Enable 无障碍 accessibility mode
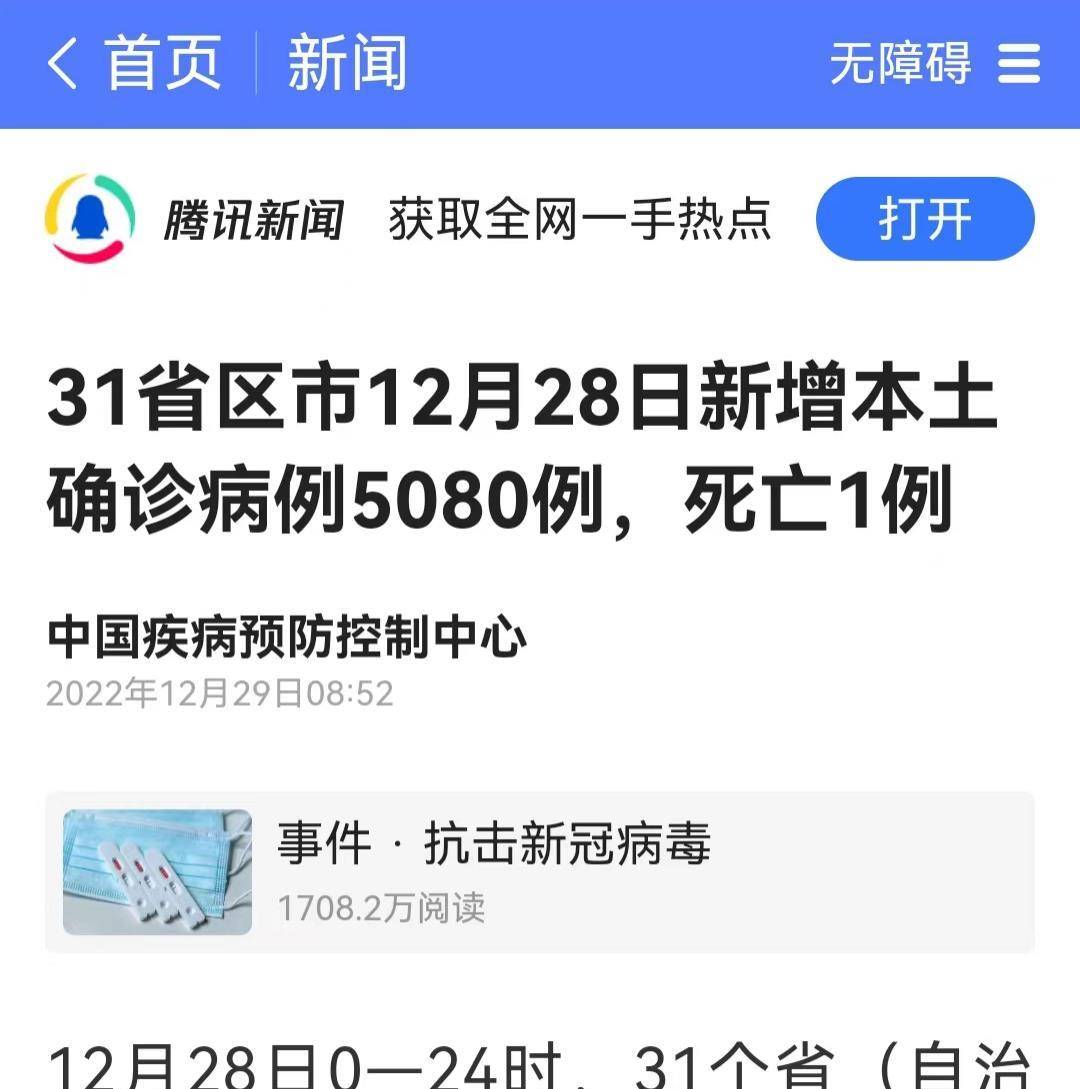The width and height of the screenshot is (1080, 1089). [x=899, y=65]
